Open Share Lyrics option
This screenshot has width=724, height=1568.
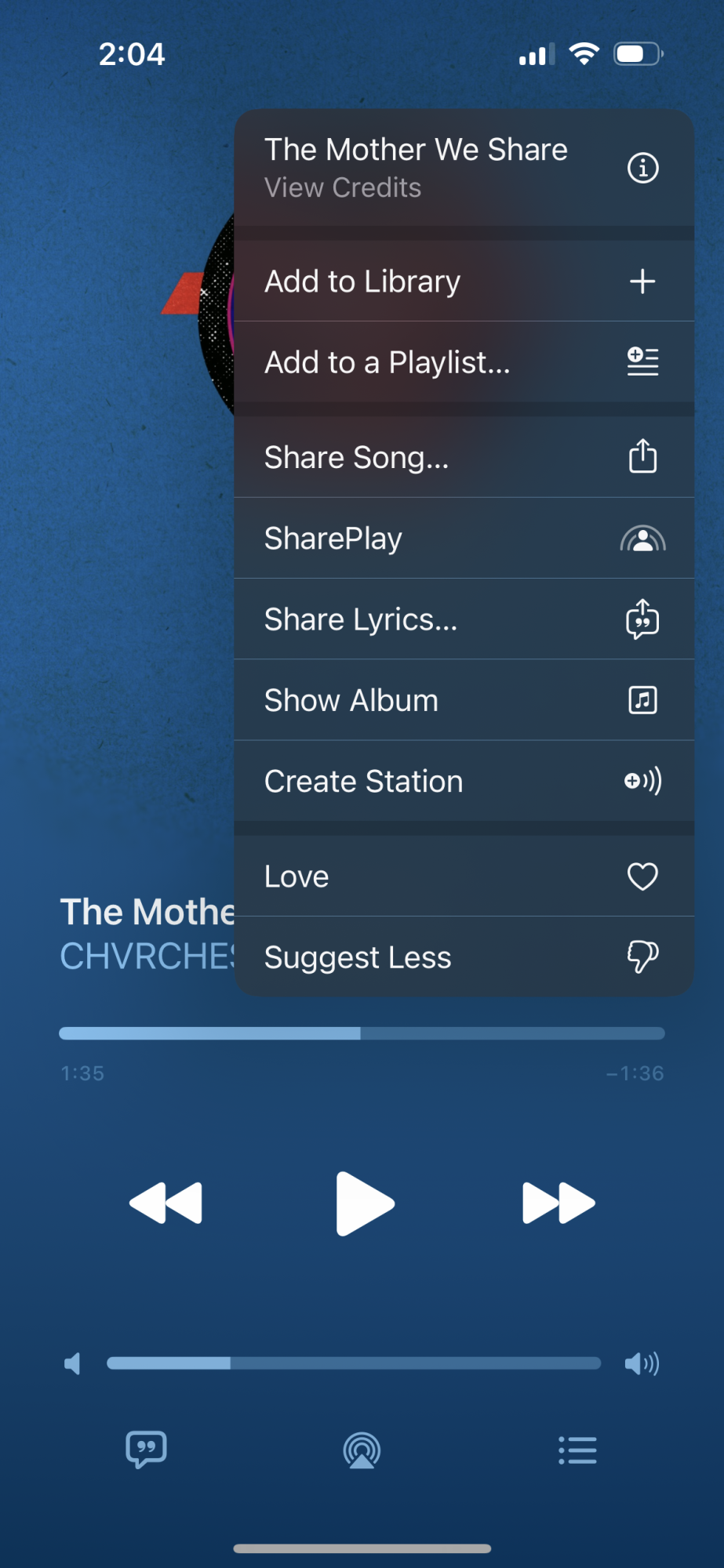tap(463, 619)
